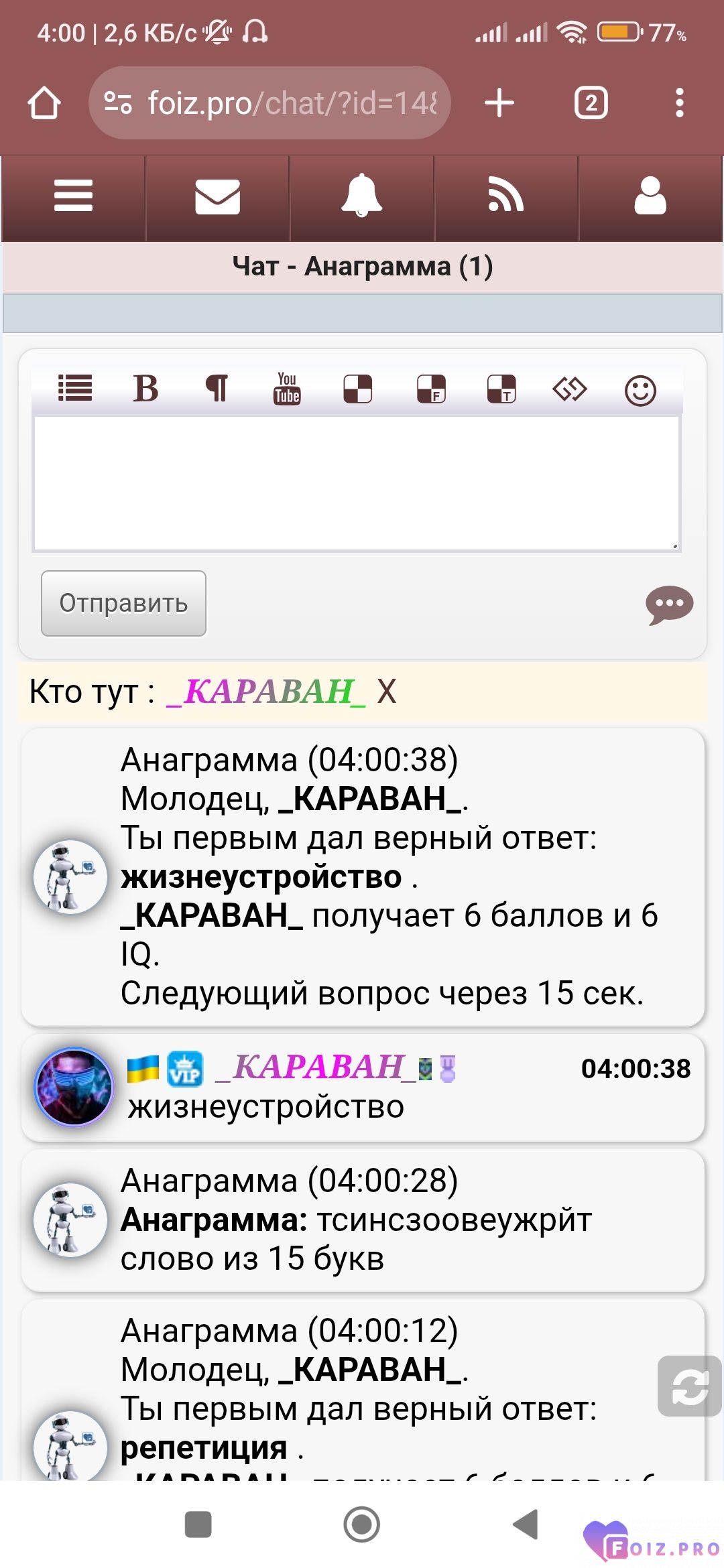Screen dimensions: 724x1568
Task: Open a new browser tab
Action: pos(499,103)
